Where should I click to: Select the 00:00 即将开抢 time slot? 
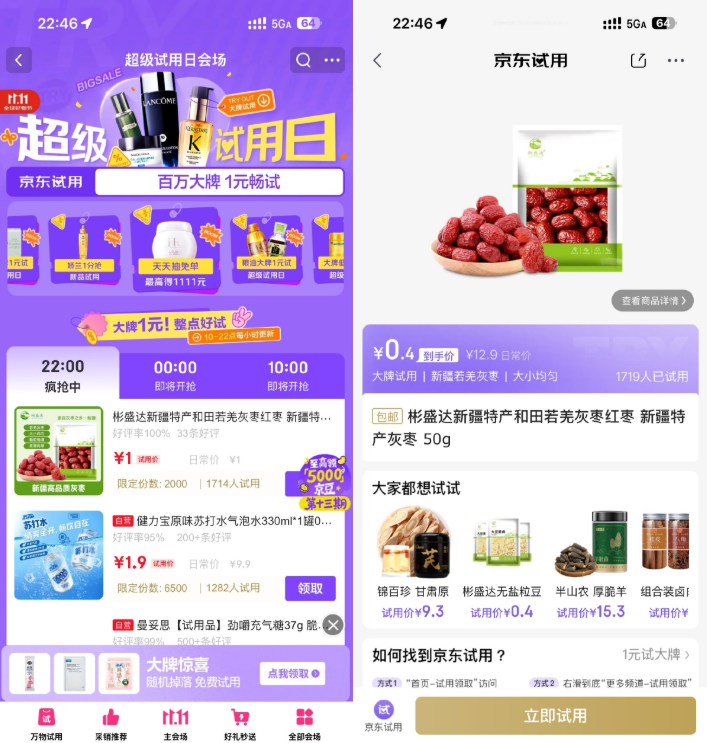click(175, 376)
